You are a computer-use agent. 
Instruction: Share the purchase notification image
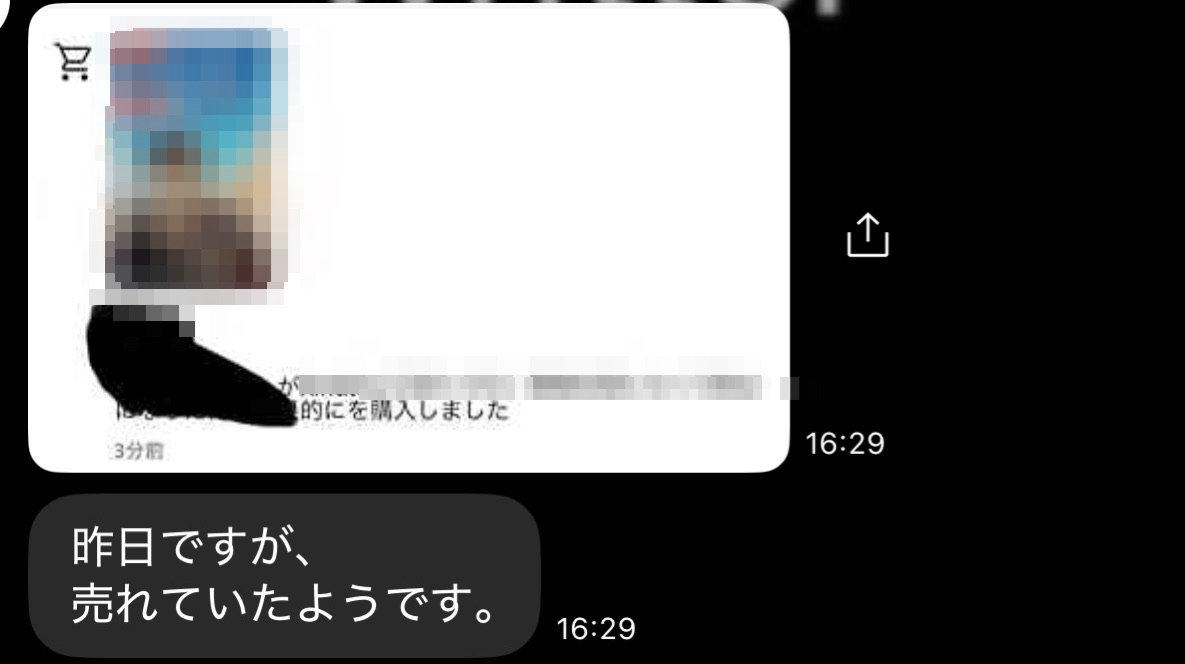pyautogui.click(x=867, y=236)
